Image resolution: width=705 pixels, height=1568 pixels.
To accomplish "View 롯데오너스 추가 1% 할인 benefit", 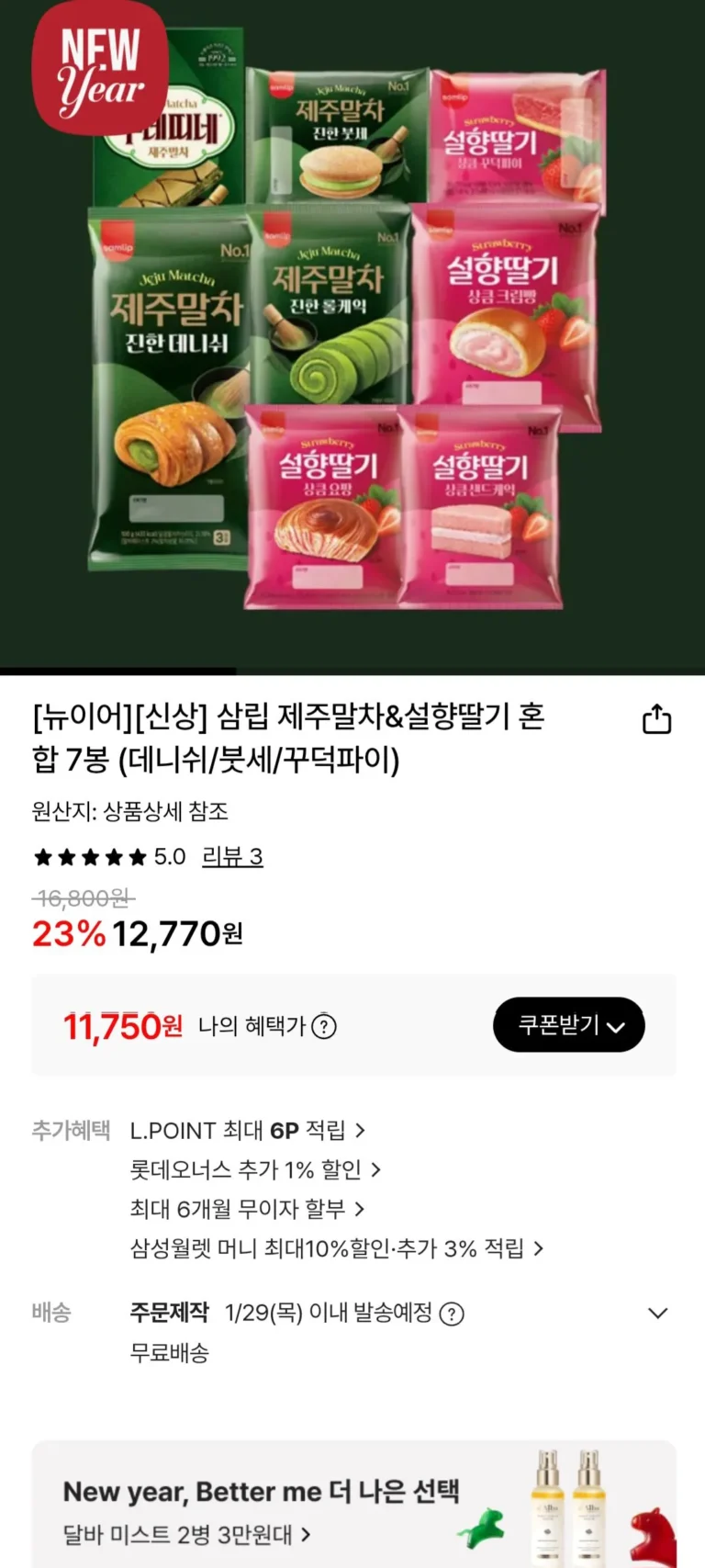I will 255,1169.
